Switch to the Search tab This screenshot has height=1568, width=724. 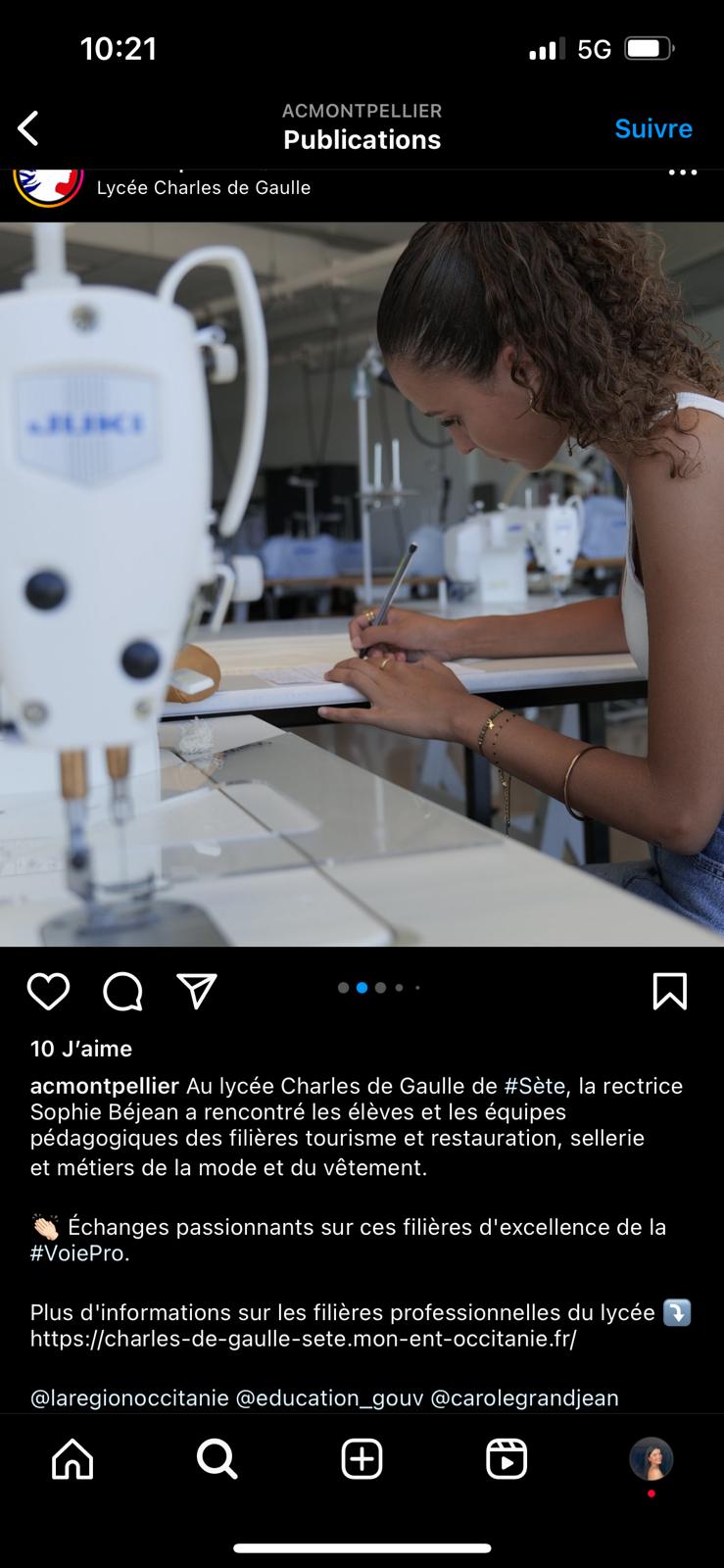pyautogui.click(x=217, y=1459)
